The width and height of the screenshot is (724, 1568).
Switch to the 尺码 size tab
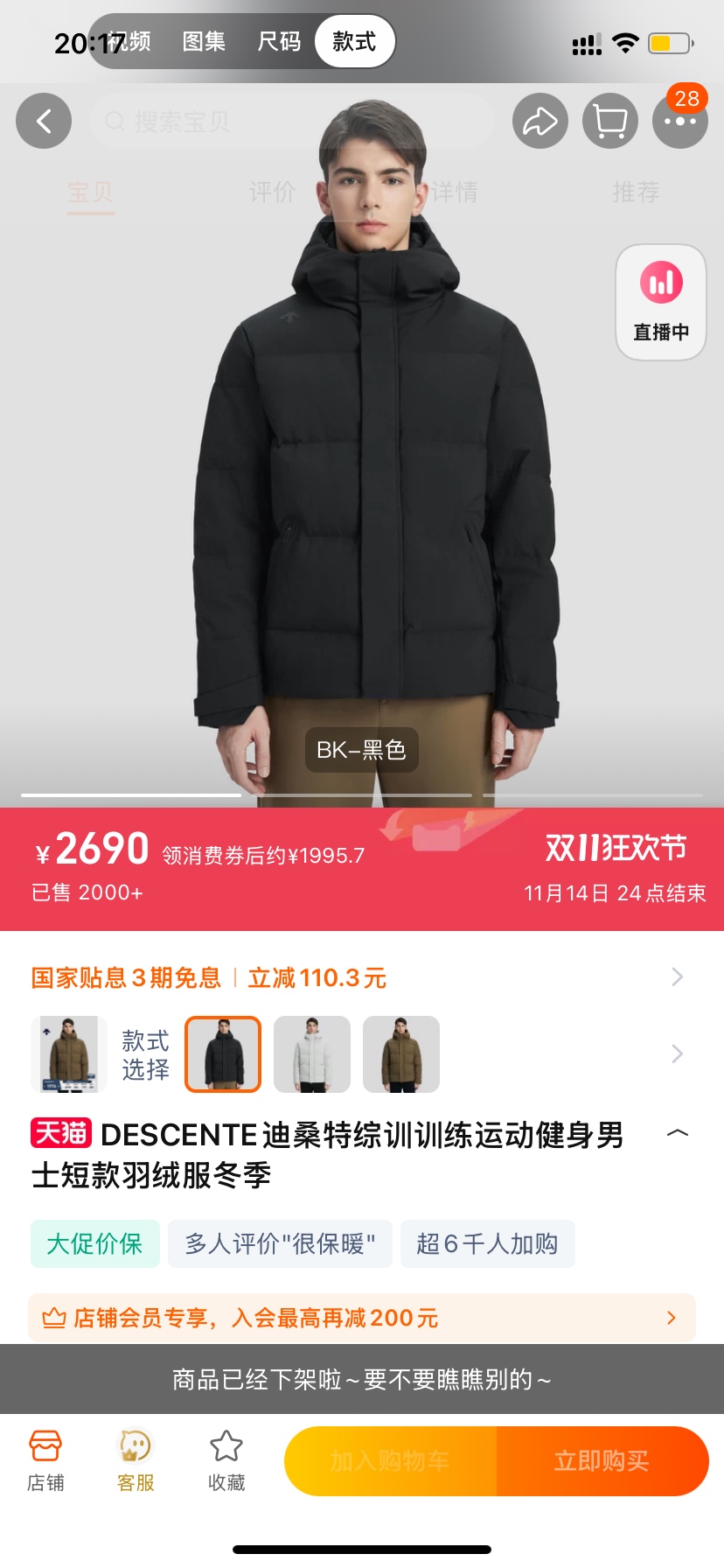(x=279, y=41)
